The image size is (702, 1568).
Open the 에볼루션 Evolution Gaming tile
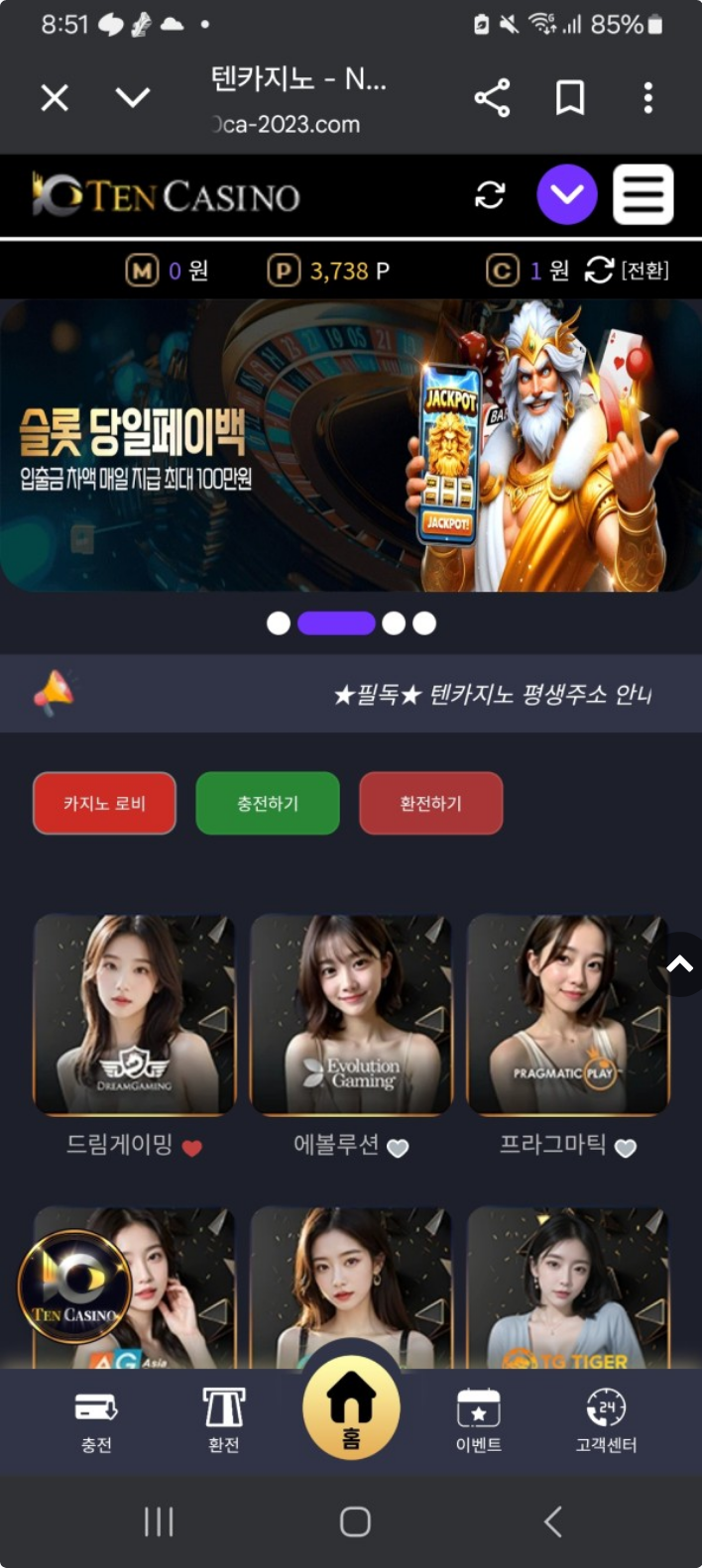[351, 1015]
